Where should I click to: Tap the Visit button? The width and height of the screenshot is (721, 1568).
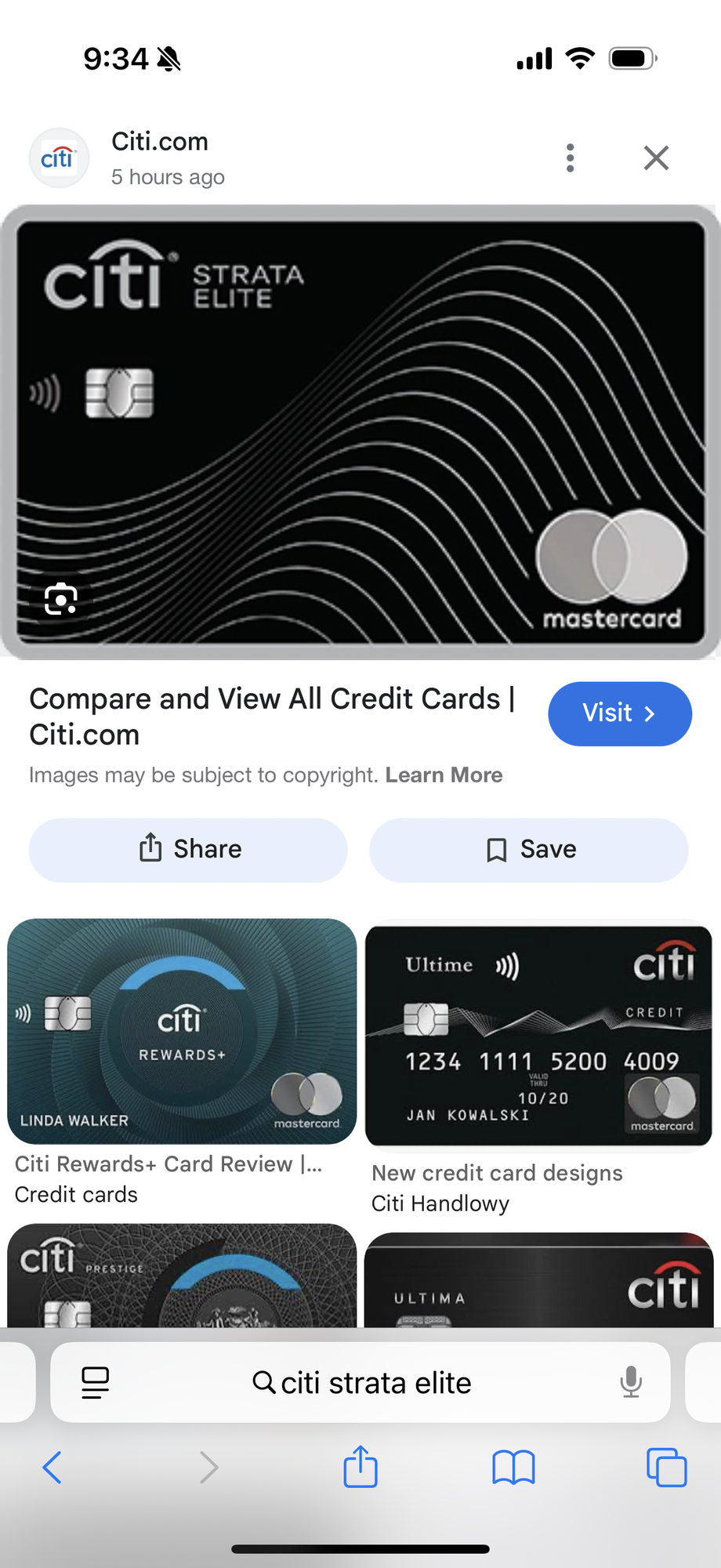[x=620, y=713]
